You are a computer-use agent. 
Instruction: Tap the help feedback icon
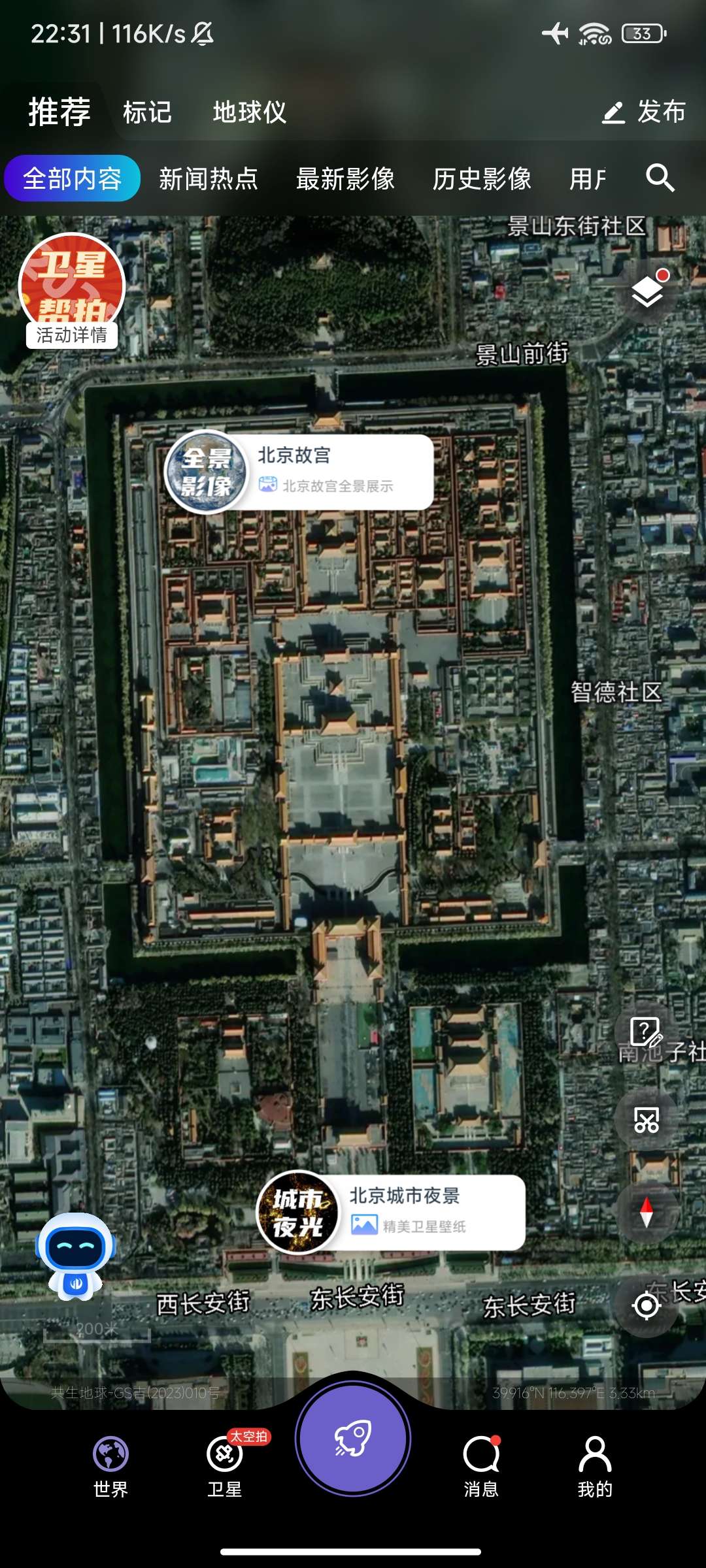point(647,1033)
